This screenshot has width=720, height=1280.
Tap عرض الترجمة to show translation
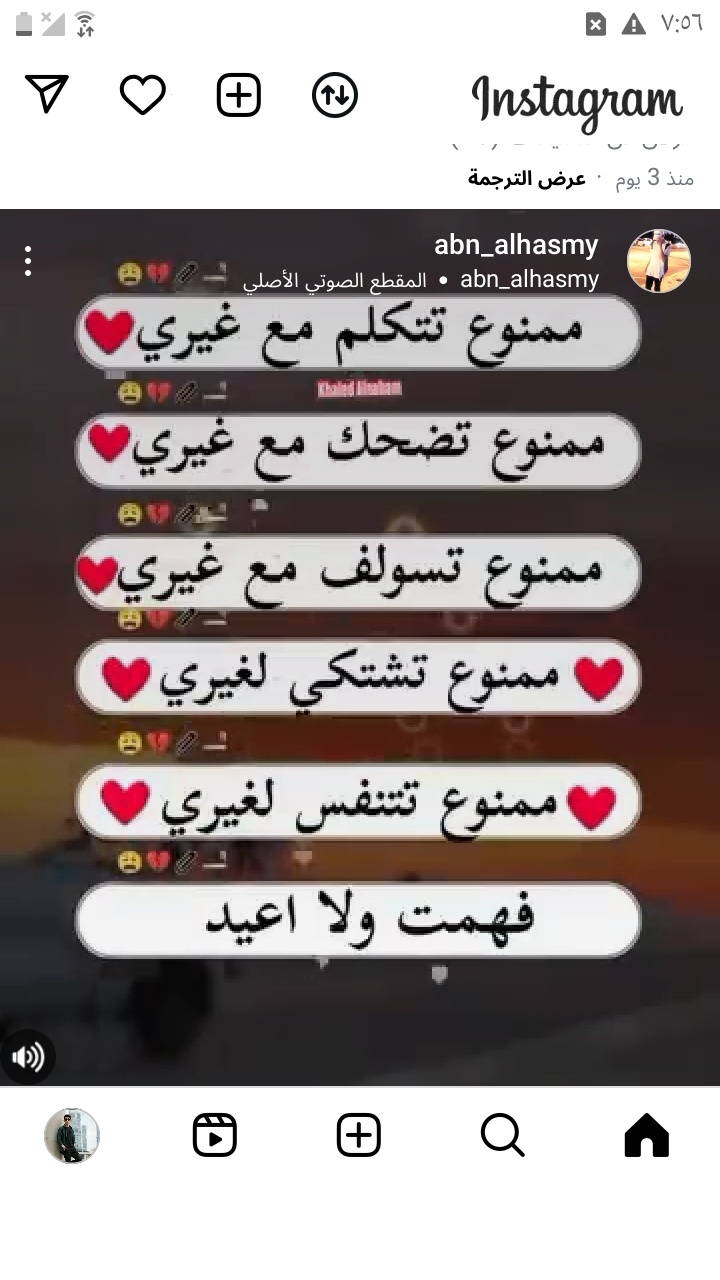(x=527, y=179)
